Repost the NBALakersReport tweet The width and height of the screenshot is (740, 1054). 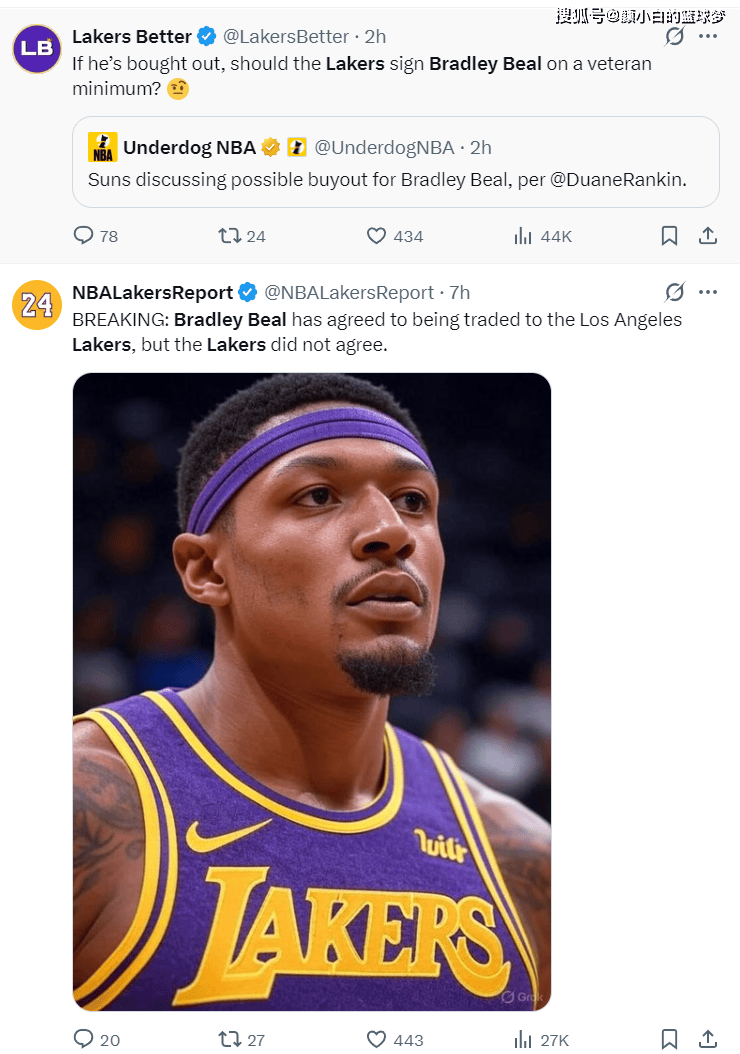tap(230, 1039)
